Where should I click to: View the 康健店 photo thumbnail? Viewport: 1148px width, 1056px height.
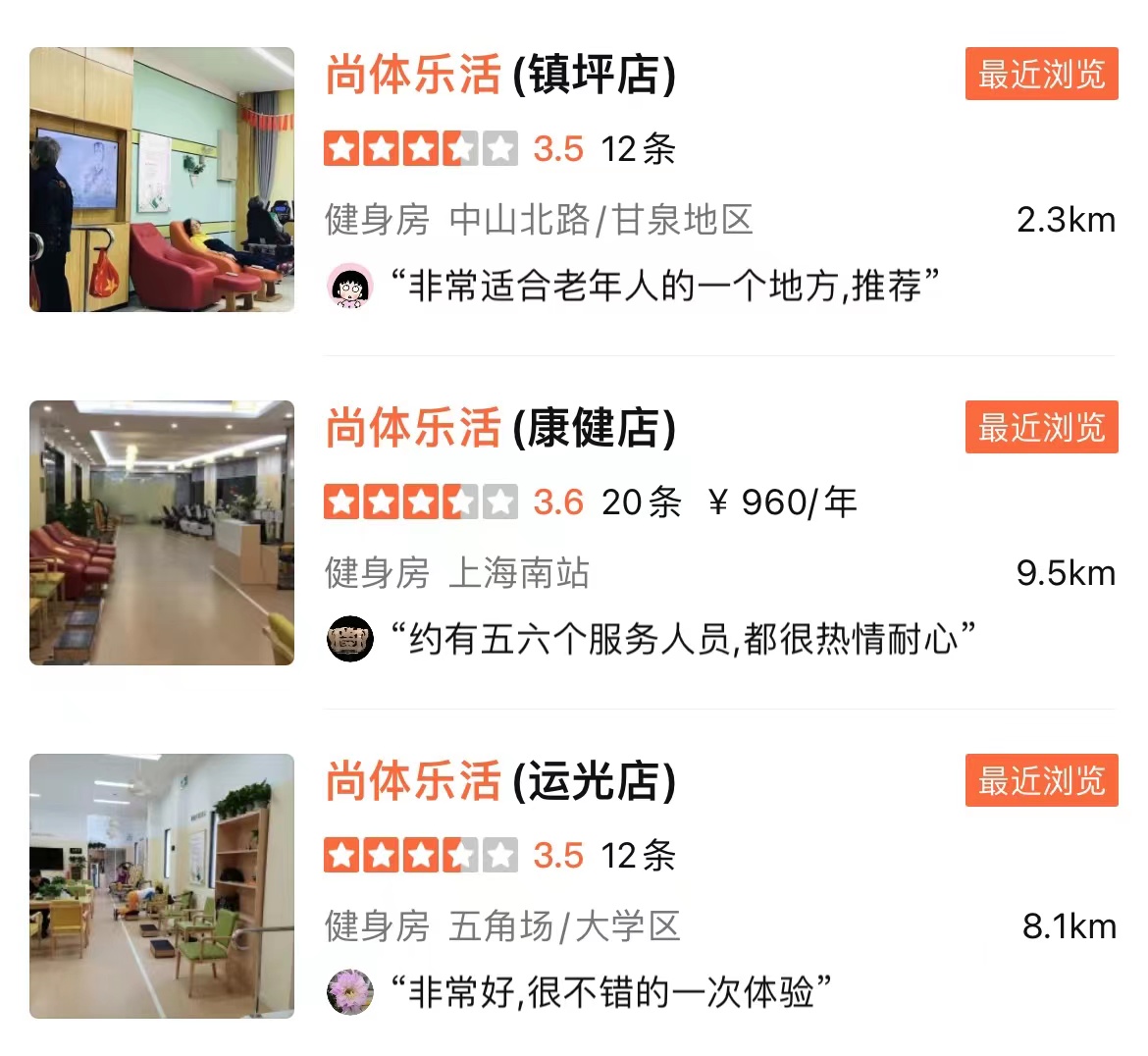[x=162, y=533]
